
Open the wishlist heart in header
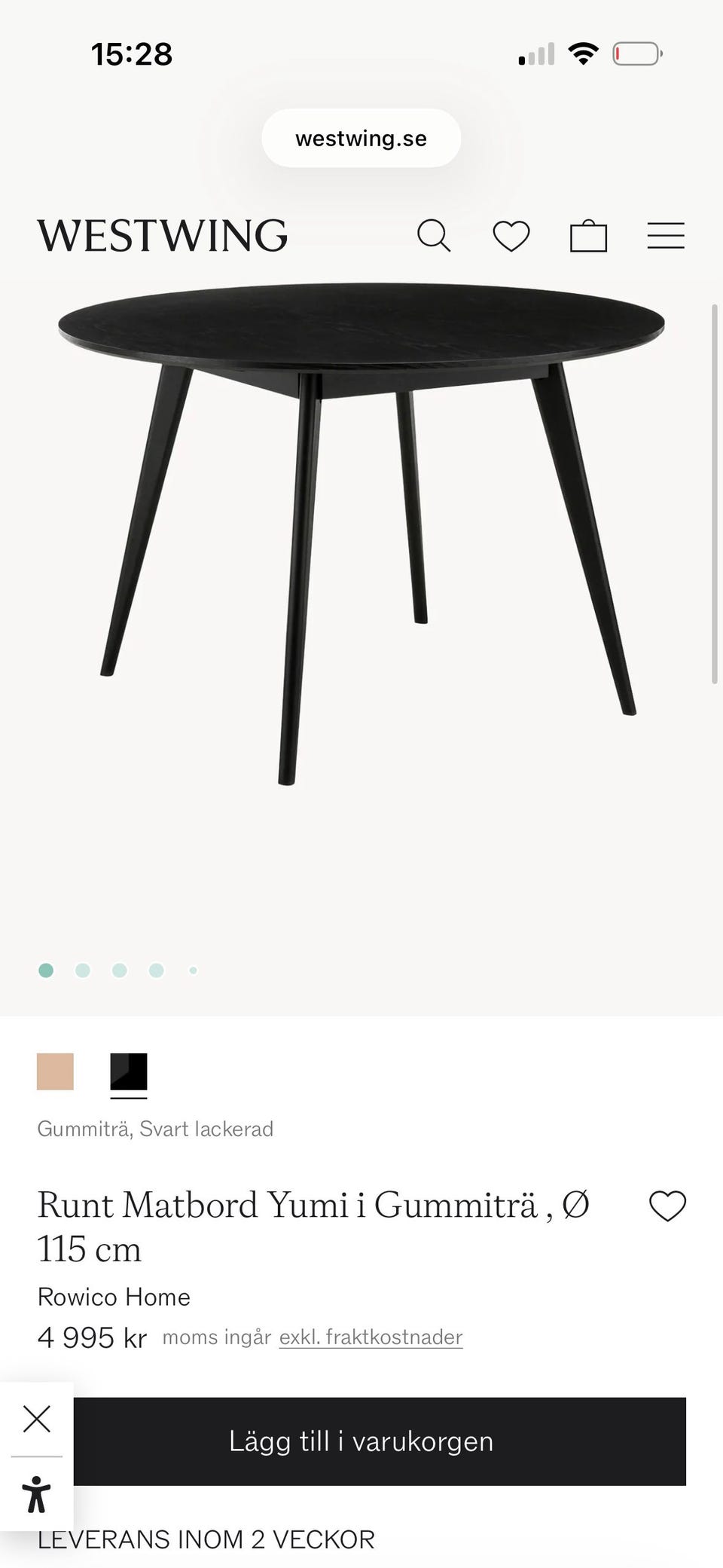point(511,236)
